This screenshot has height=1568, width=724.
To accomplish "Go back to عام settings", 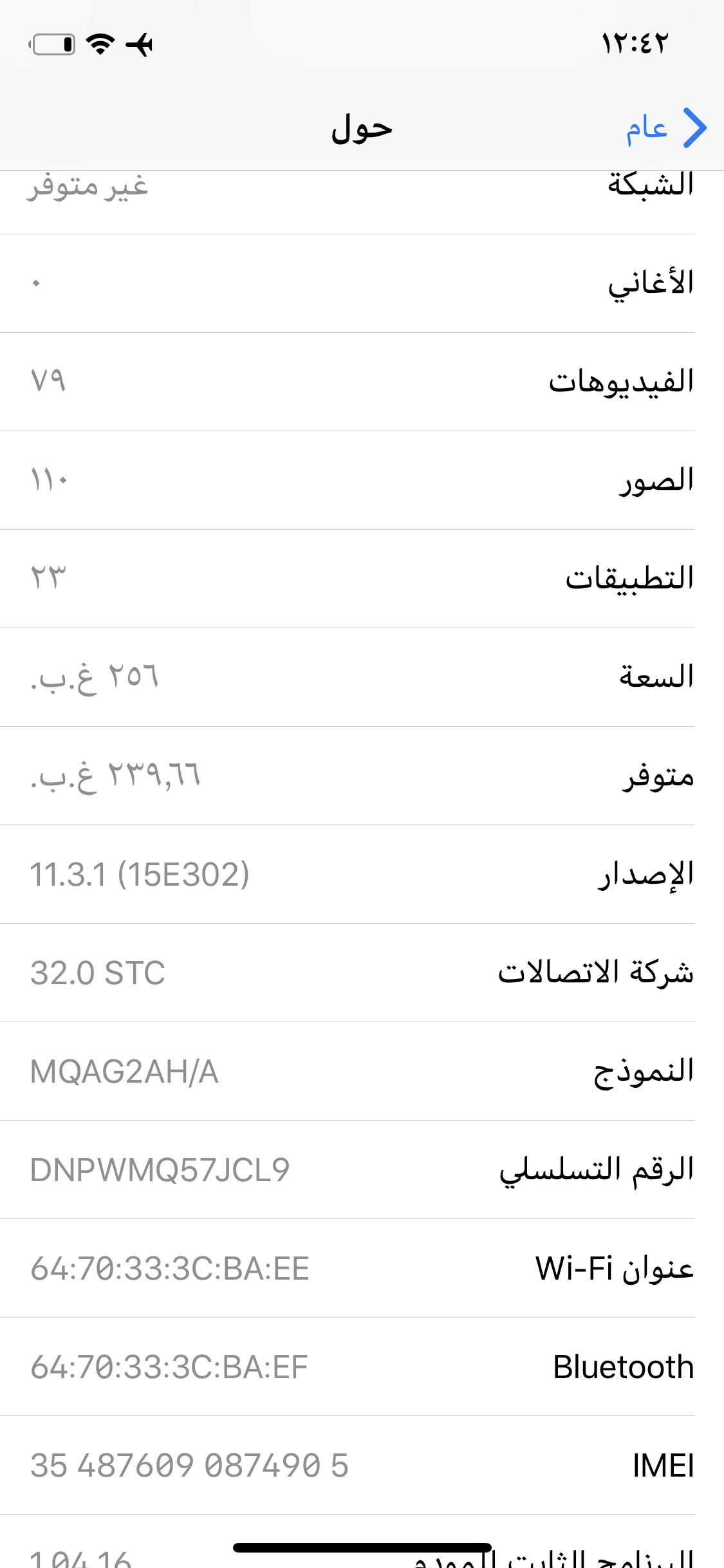I will pos(667,128).
